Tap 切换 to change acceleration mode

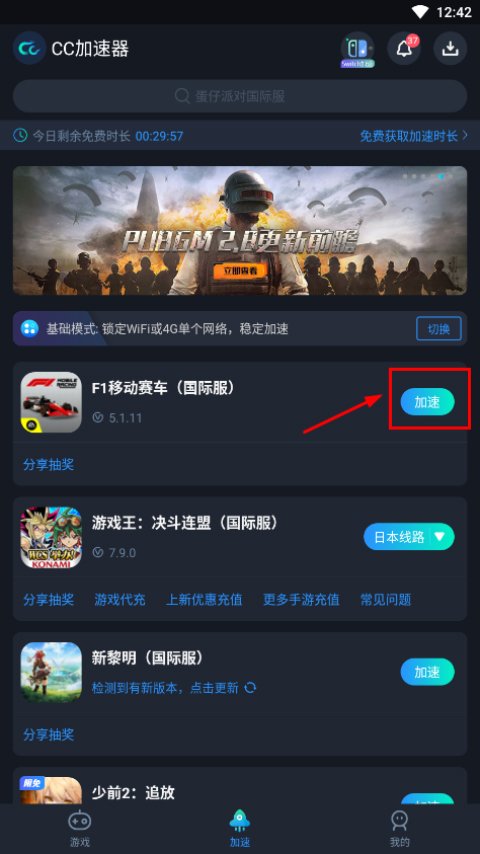click(439, 329)
